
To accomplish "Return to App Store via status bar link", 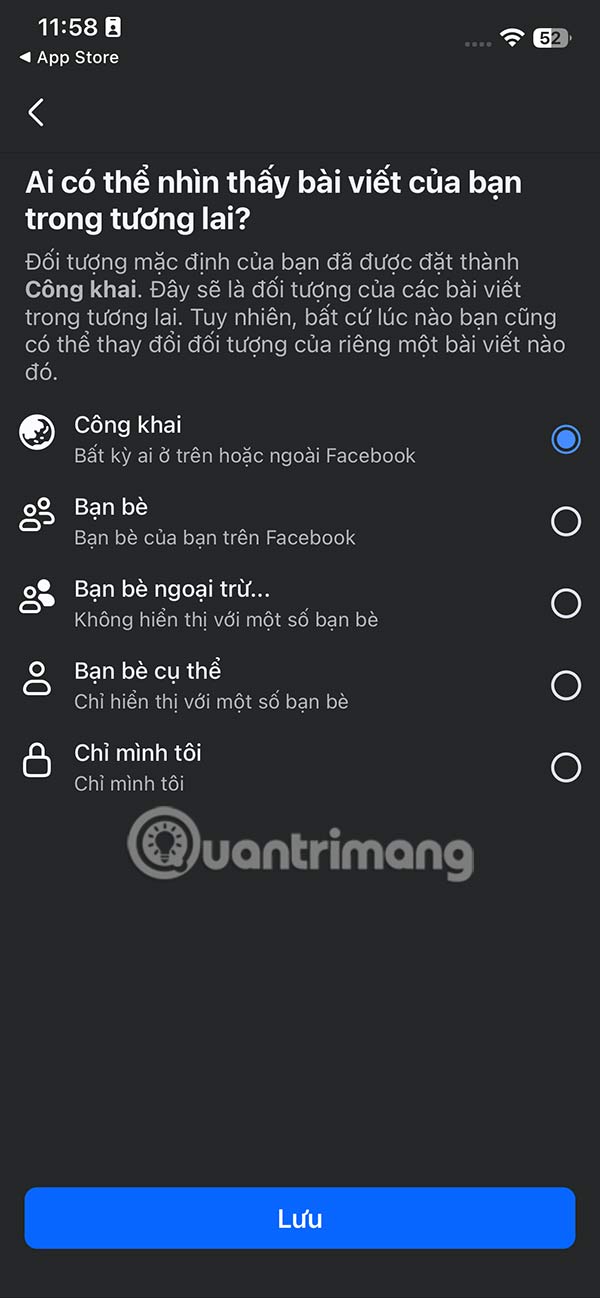I will tap(69, 58).
